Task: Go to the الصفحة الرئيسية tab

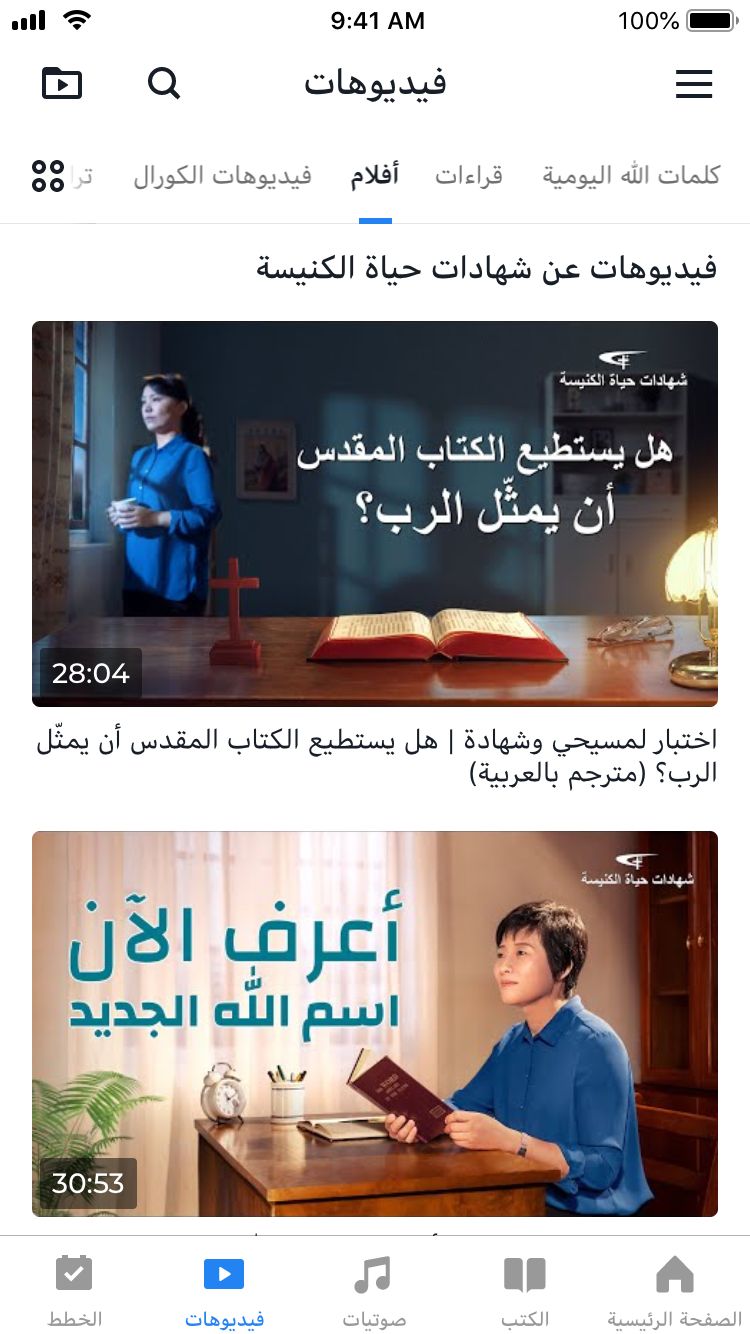Action: click(x=674, y=1290)
